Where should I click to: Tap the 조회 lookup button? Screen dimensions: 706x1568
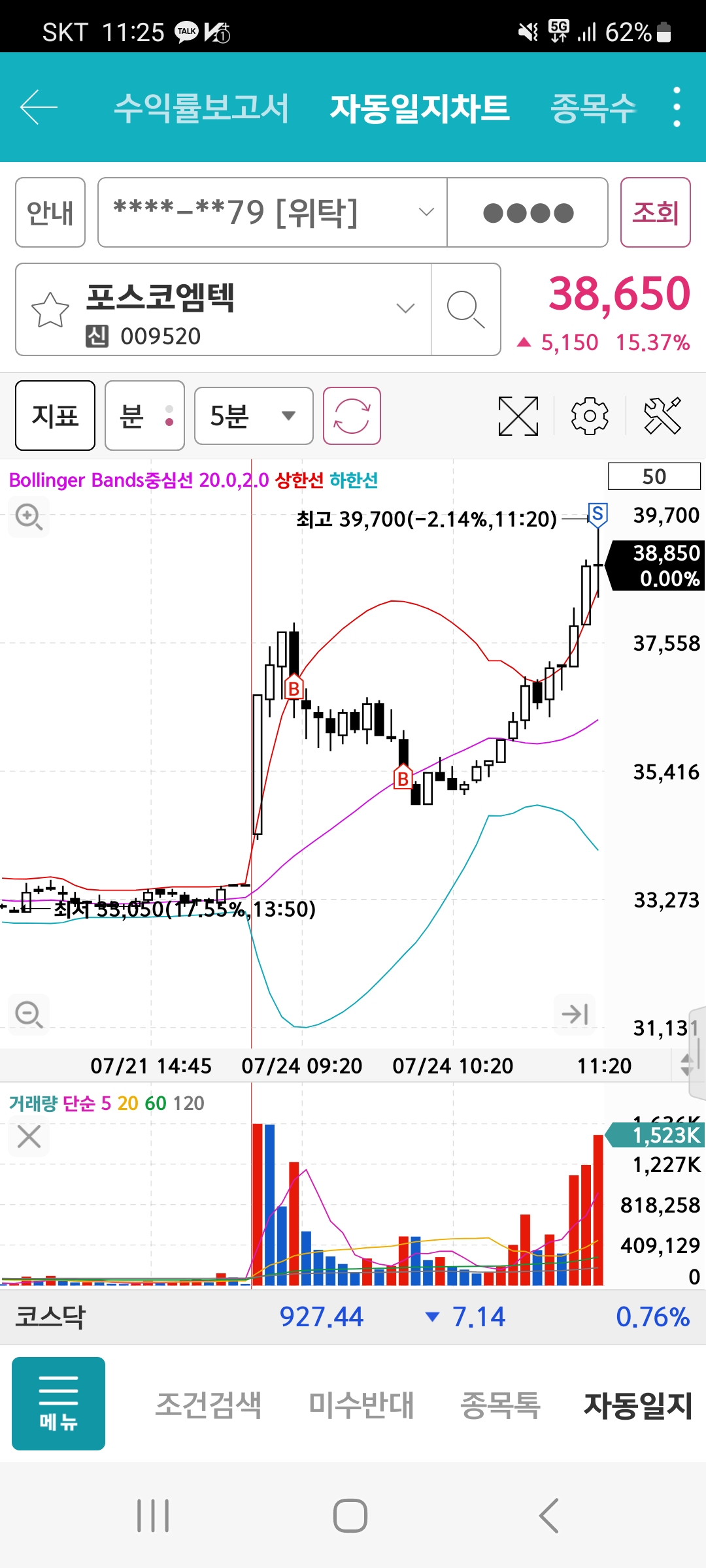(x=655, y=212)
